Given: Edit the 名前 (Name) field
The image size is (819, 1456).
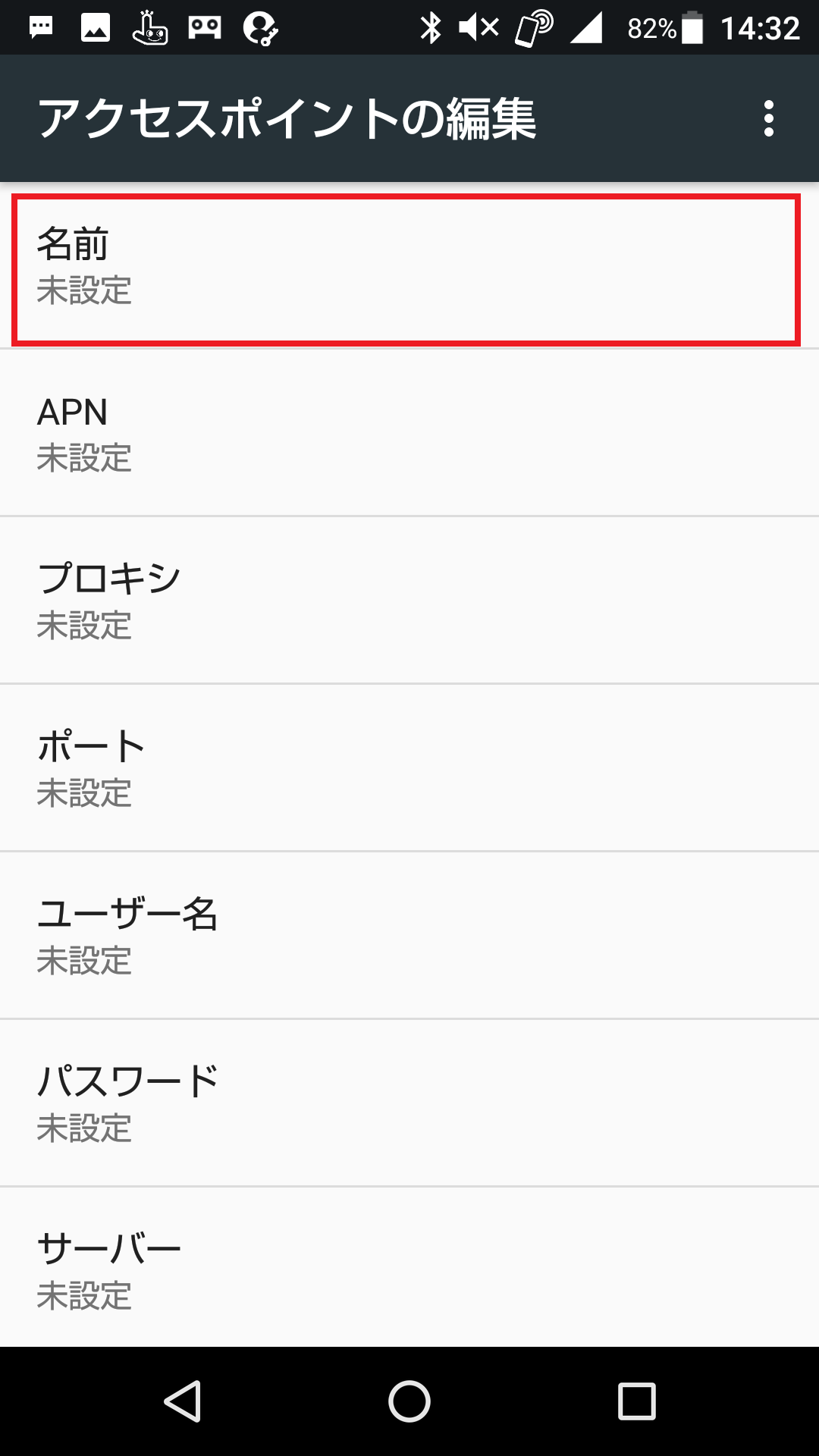Looking at the screenshot, I should 409,265.
